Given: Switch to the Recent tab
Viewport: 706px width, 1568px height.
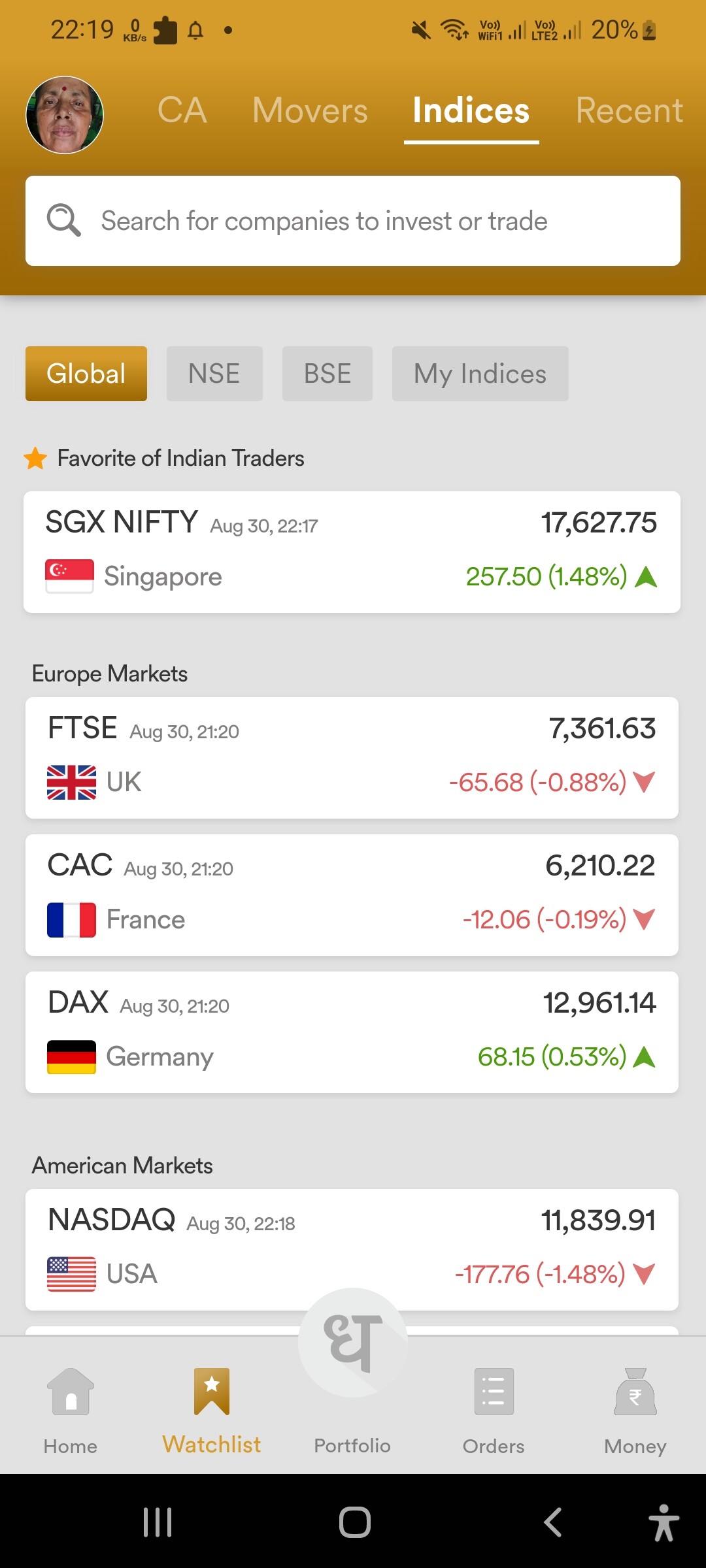Looking at the screenshot, I should pos(629,110).
